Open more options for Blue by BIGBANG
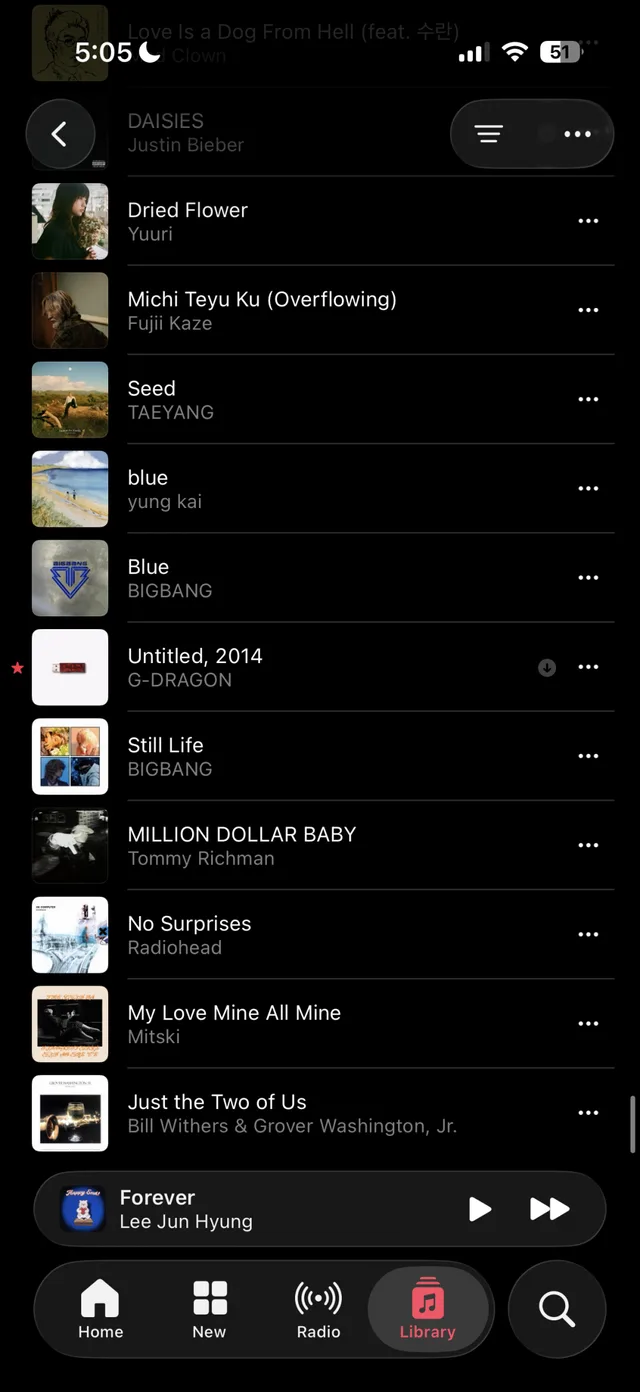The height and width of the screenshot is (1392, 640). [588, 578]
